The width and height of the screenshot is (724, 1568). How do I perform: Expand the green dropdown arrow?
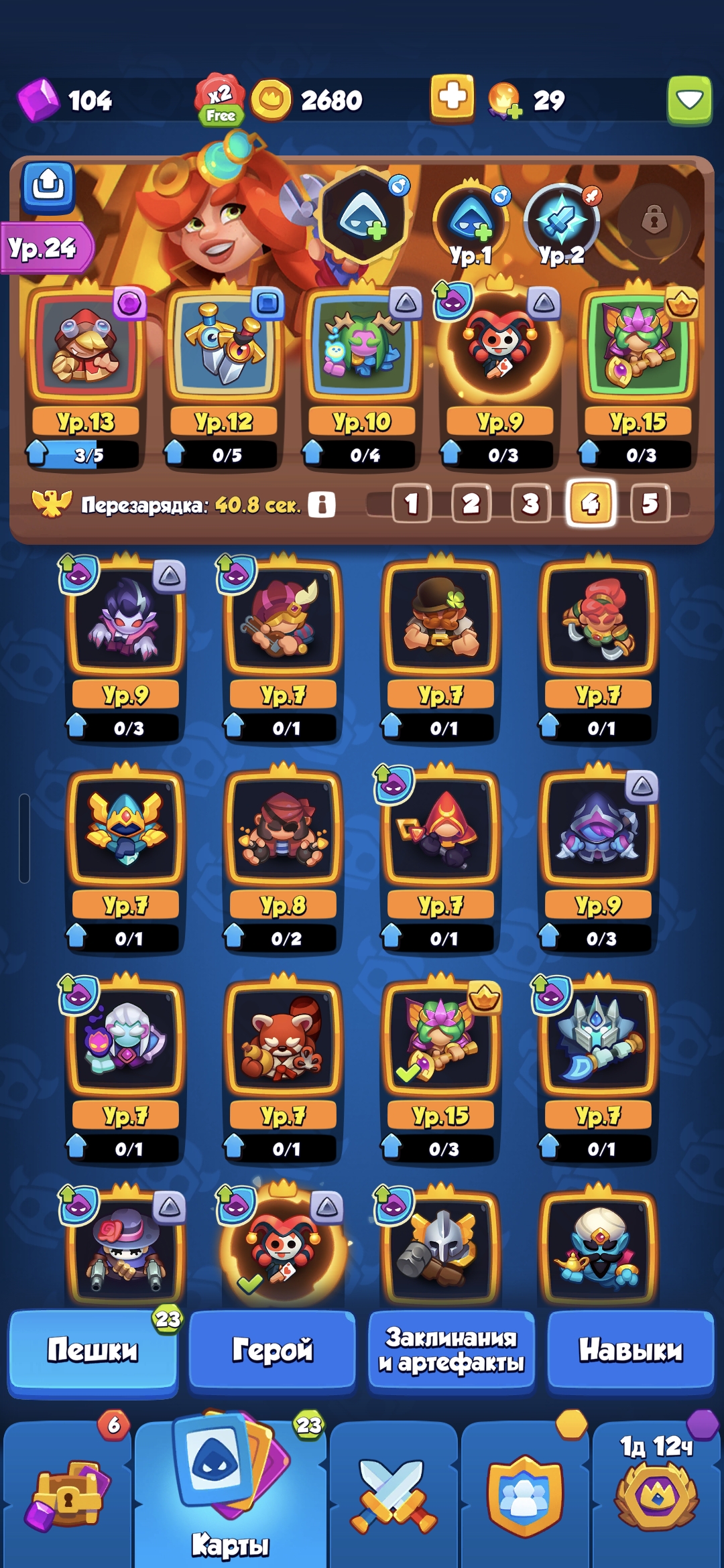689,100
